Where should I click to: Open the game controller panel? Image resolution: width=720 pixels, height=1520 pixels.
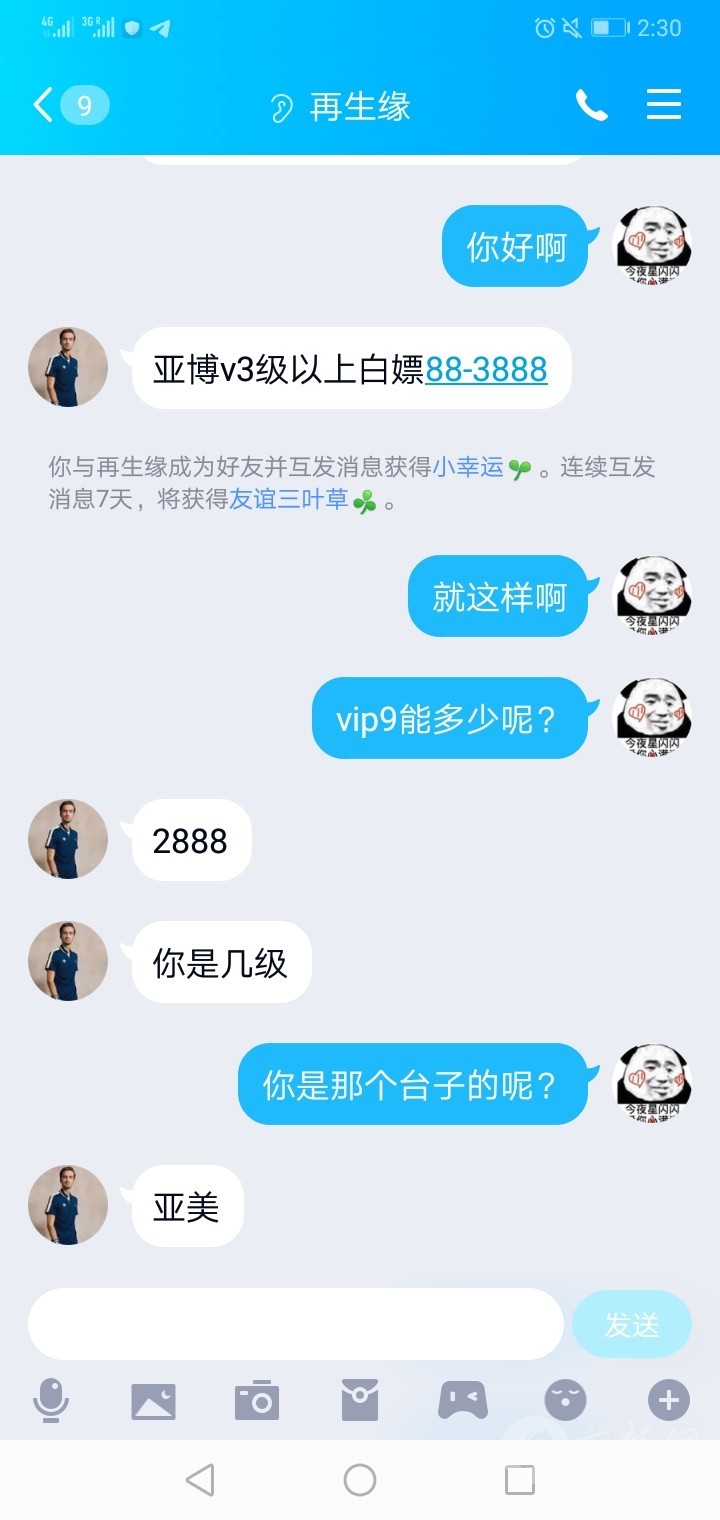coord(463,1401)
